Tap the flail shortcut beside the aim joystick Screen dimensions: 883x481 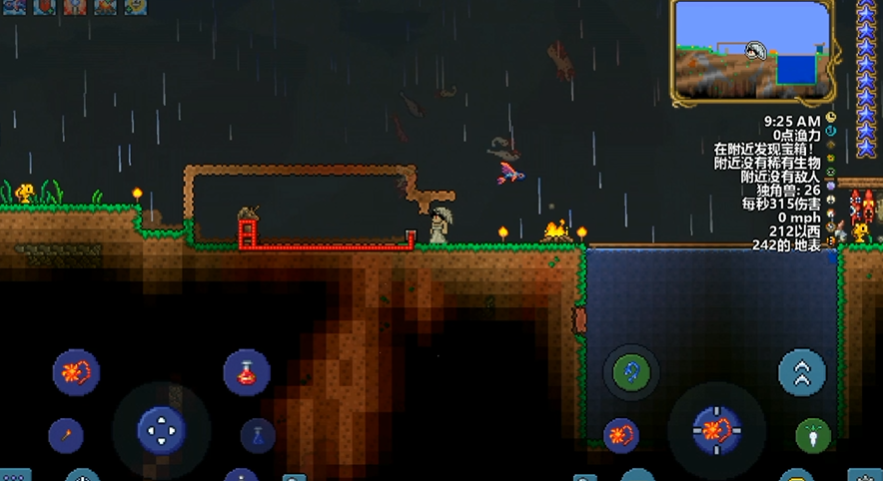620,436
